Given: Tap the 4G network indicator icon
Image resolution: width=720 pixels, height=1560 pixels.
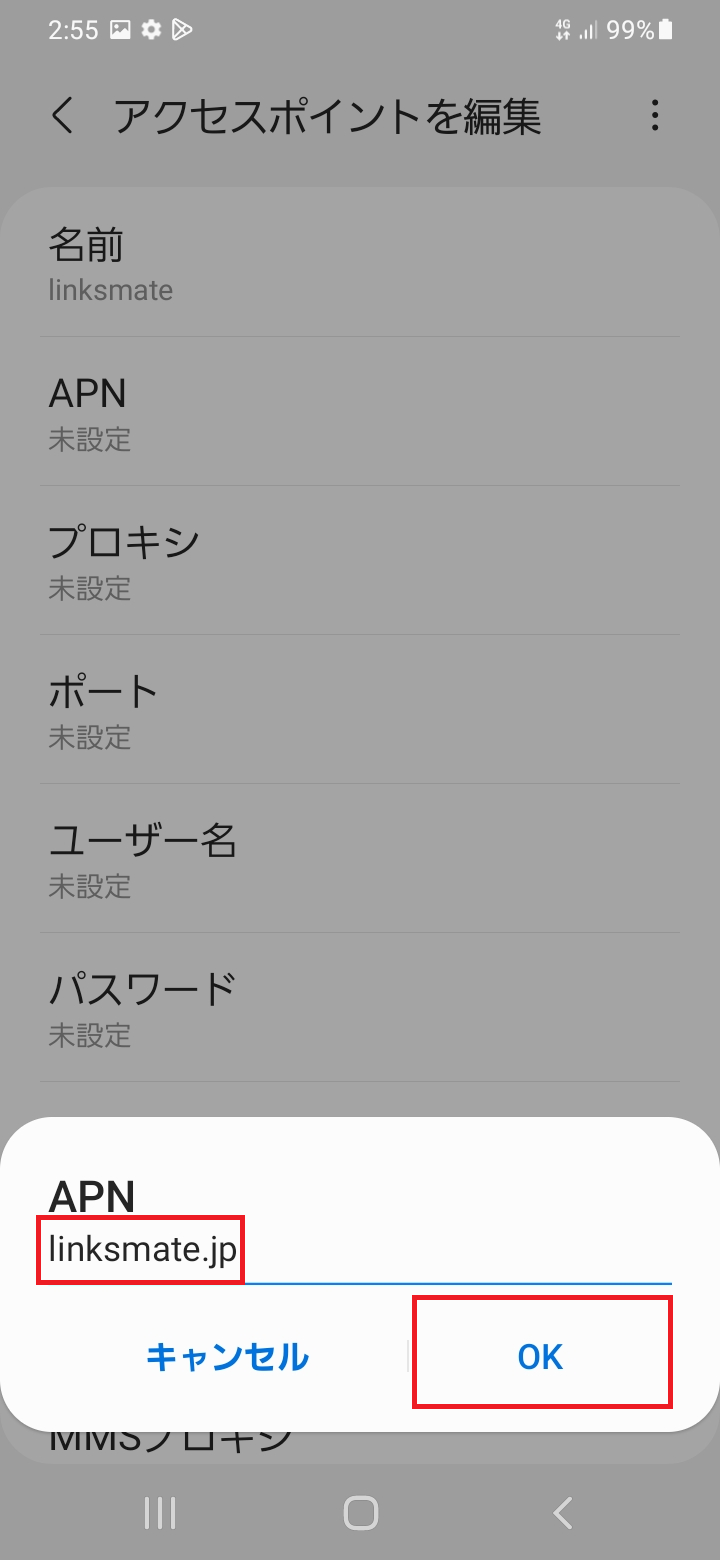Looking at the screenshot, I should [561, 30].
